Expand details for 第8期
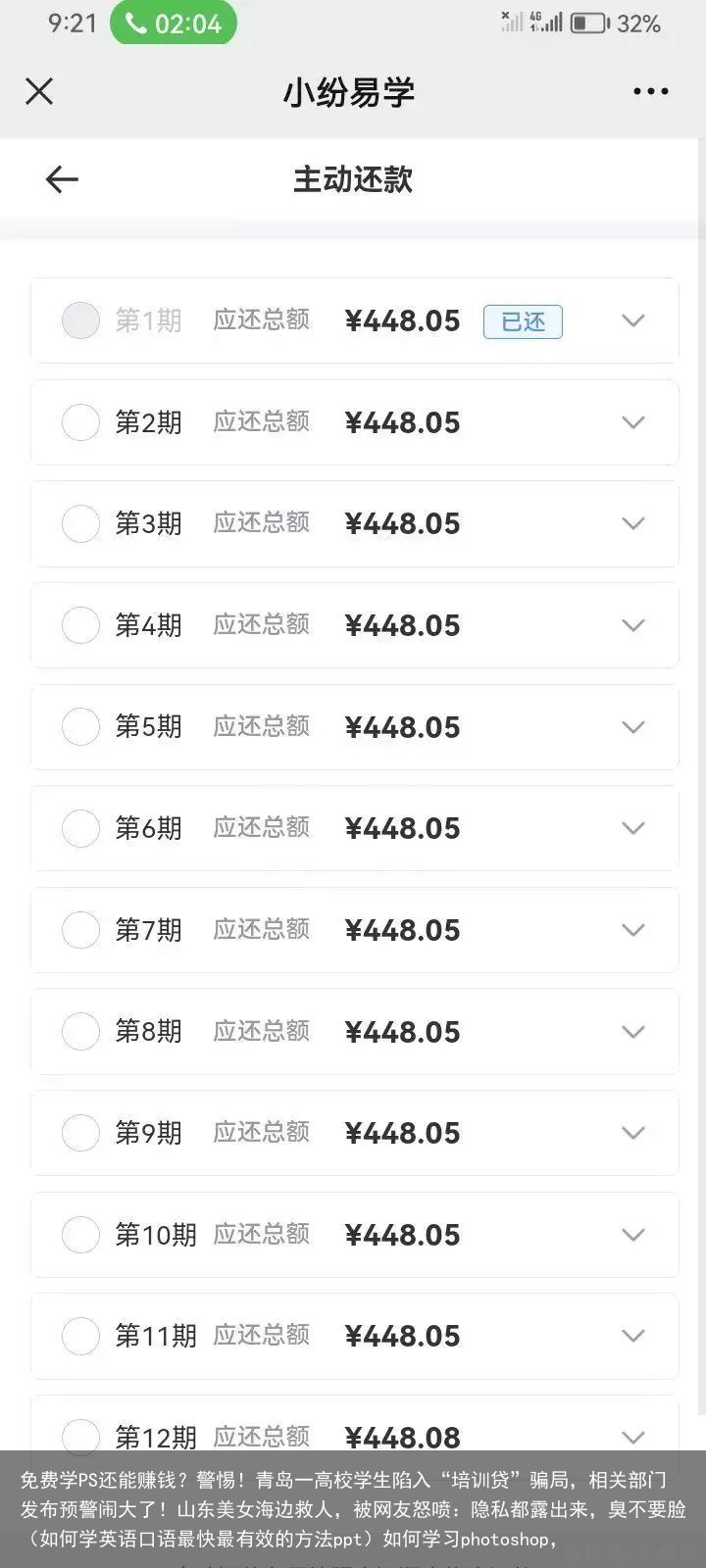This screenshot has width=706, height=1568. (633, 1032)
